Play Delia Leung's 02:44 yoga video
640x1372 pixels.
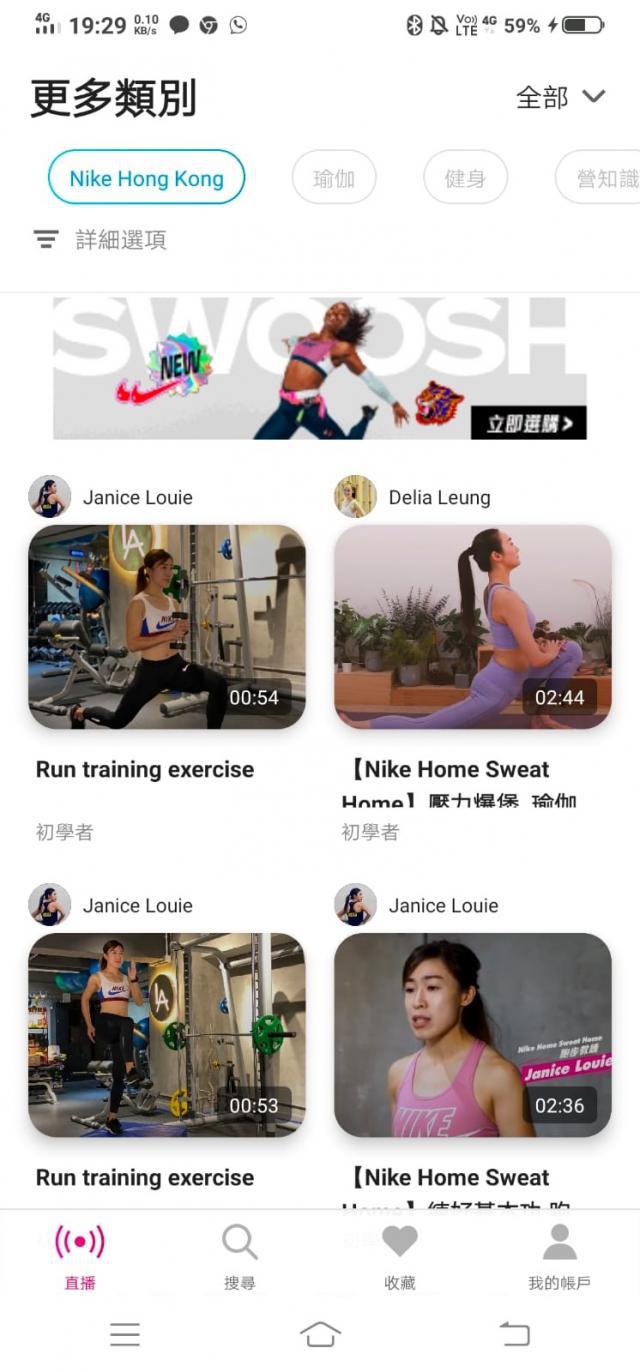472,626
